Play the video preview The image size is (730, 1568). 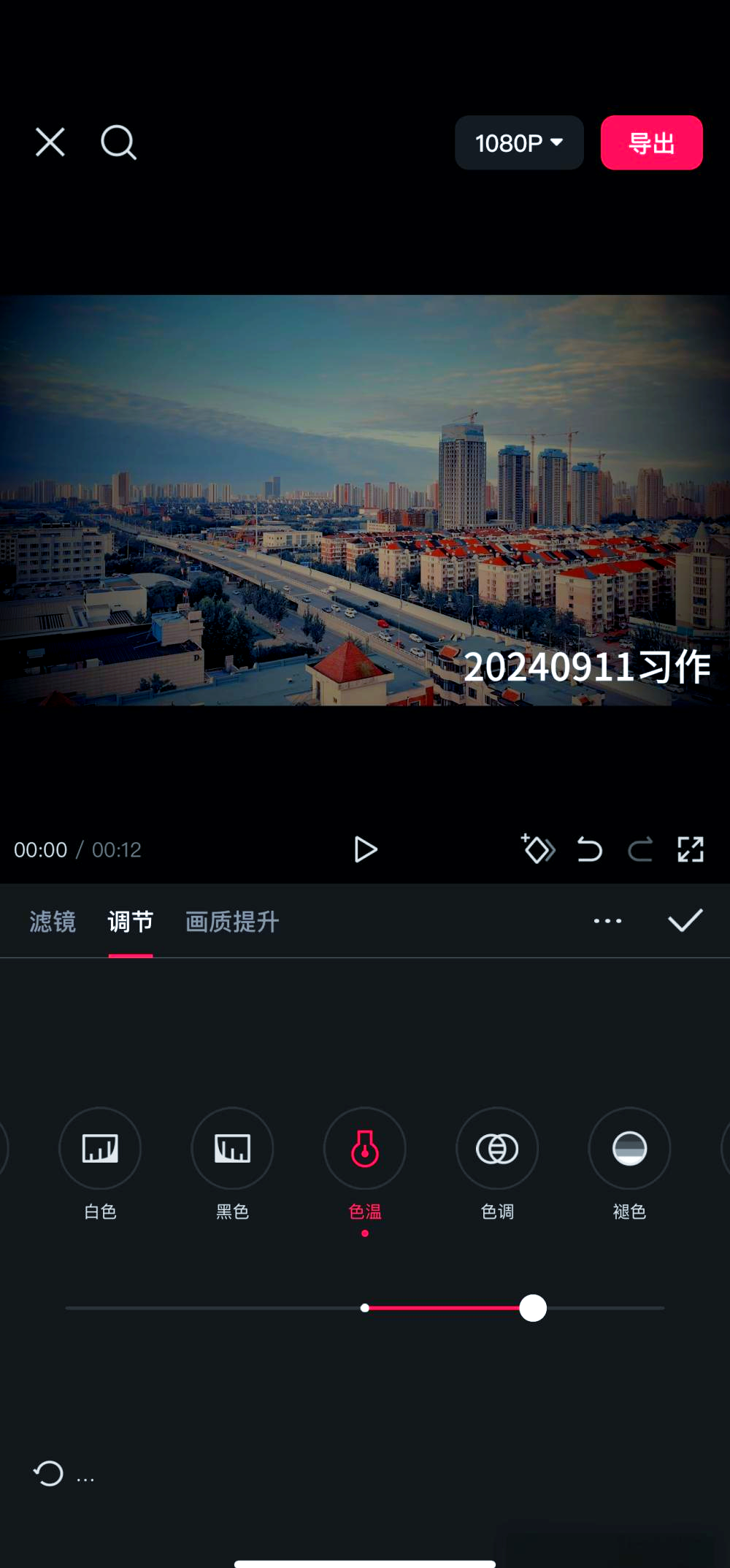coord(365,849)
